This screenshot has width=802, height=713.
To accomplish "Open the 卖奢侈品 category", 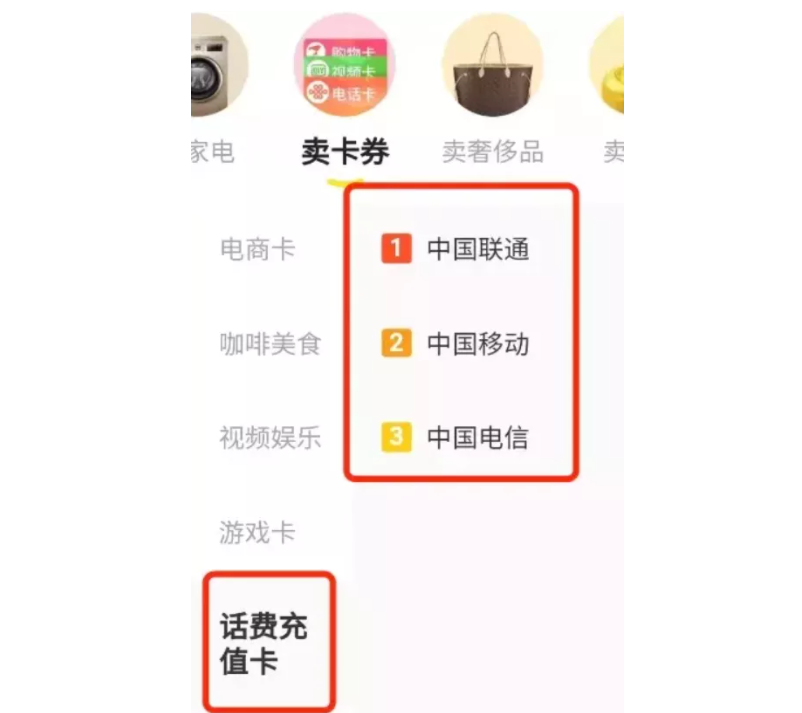I will click(493, 152).
